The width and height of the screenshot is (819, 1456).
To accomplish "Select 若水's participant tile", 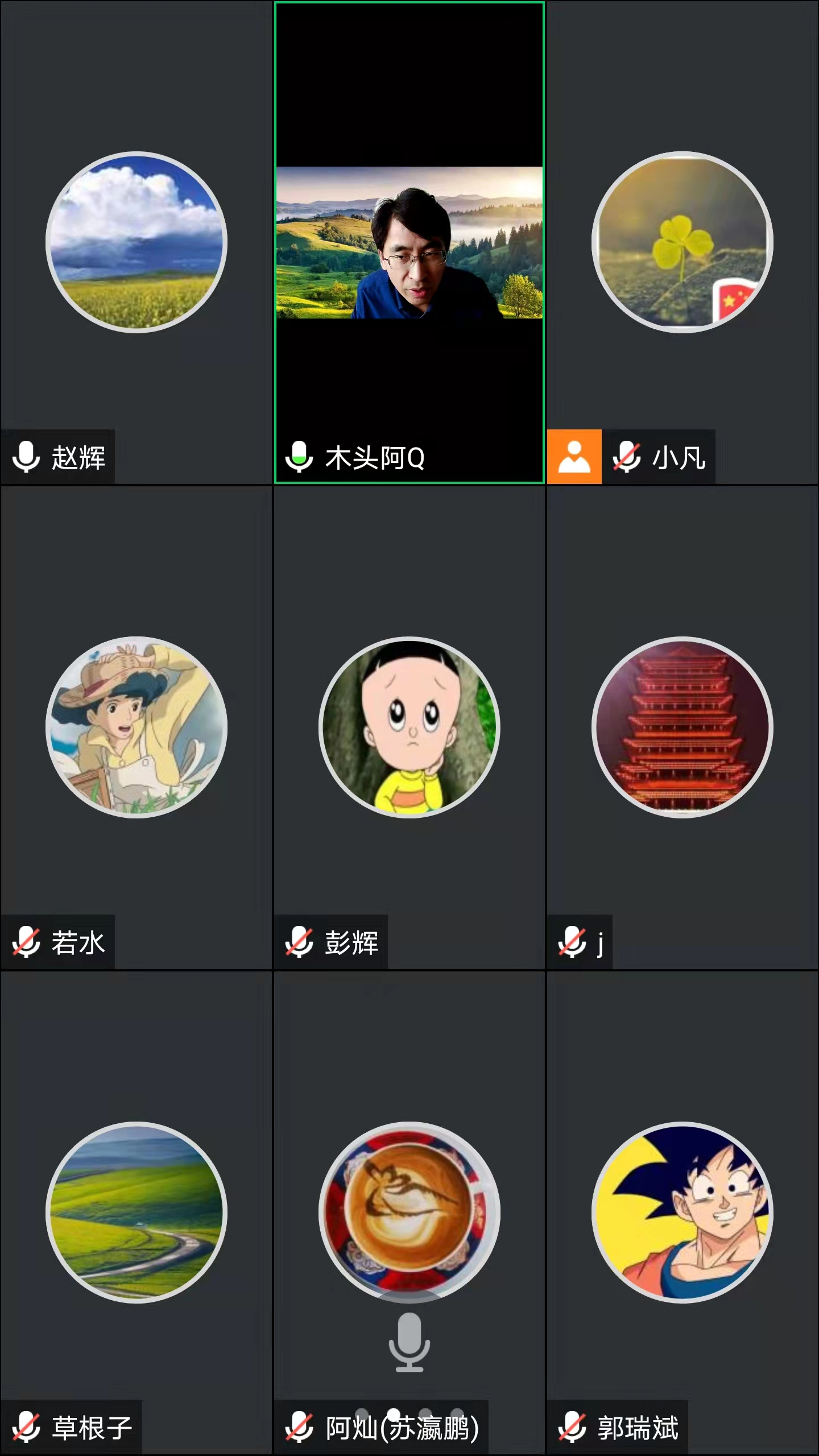I will 136,727.
